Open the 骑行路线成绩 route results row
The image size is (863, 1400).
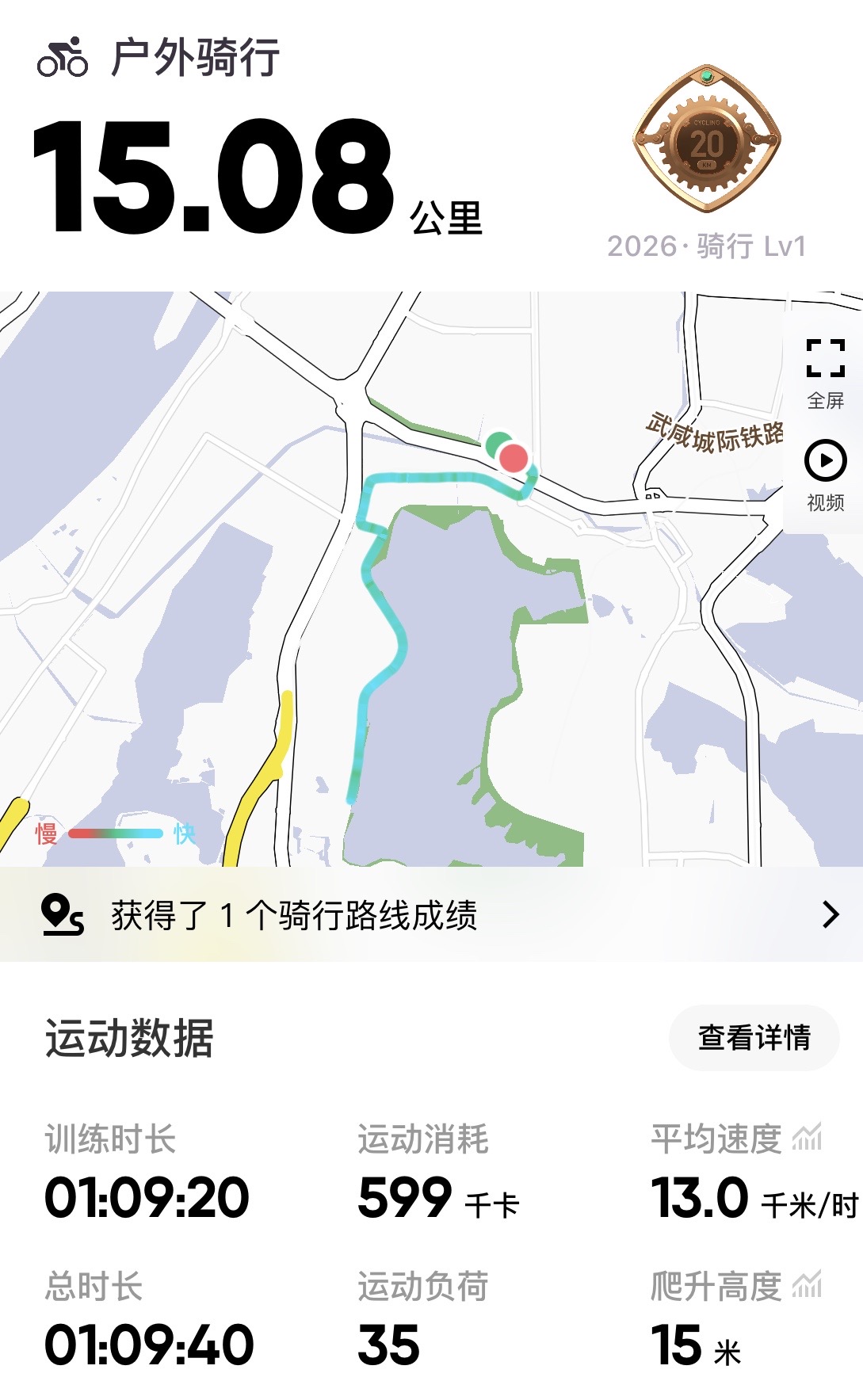431,915
